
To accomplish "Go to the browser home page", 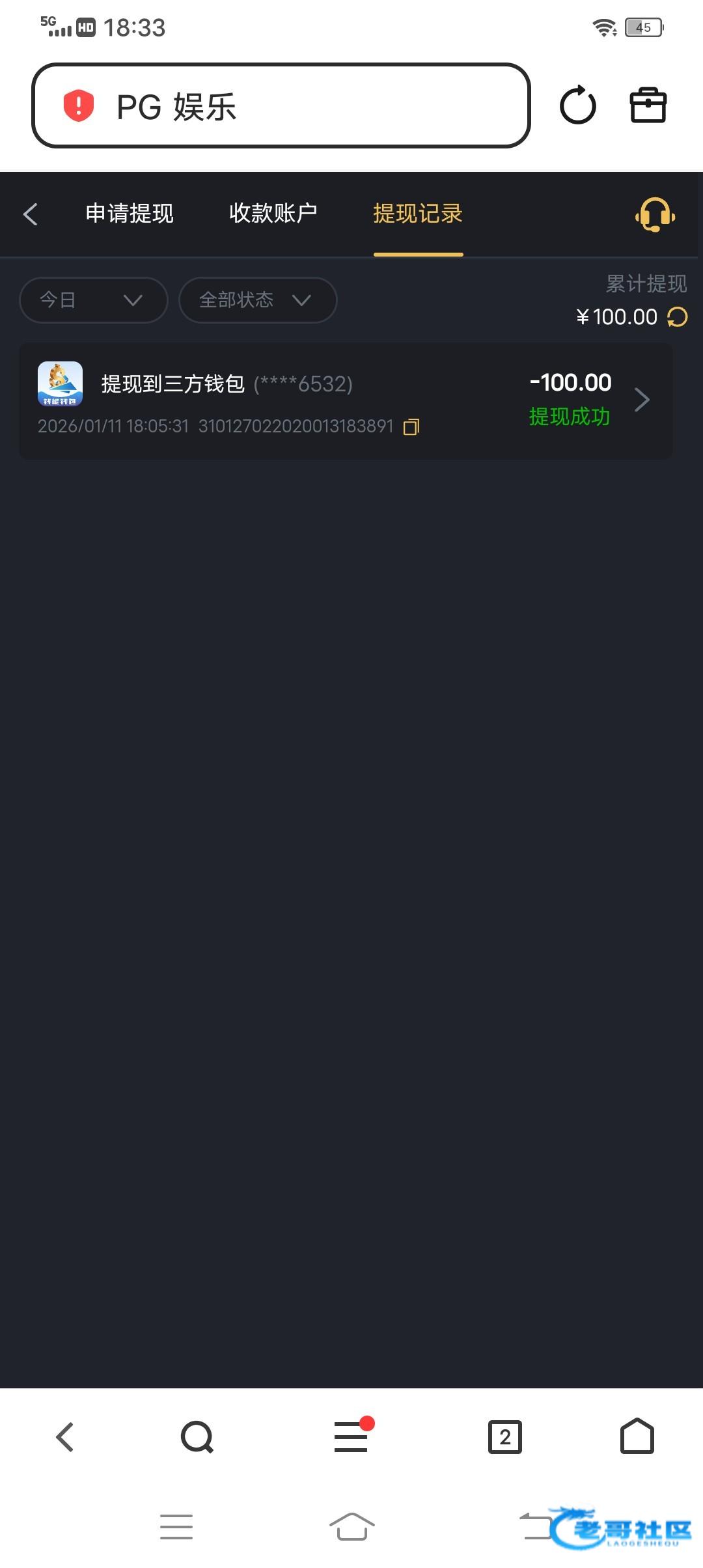I will tap(637, 1437).
